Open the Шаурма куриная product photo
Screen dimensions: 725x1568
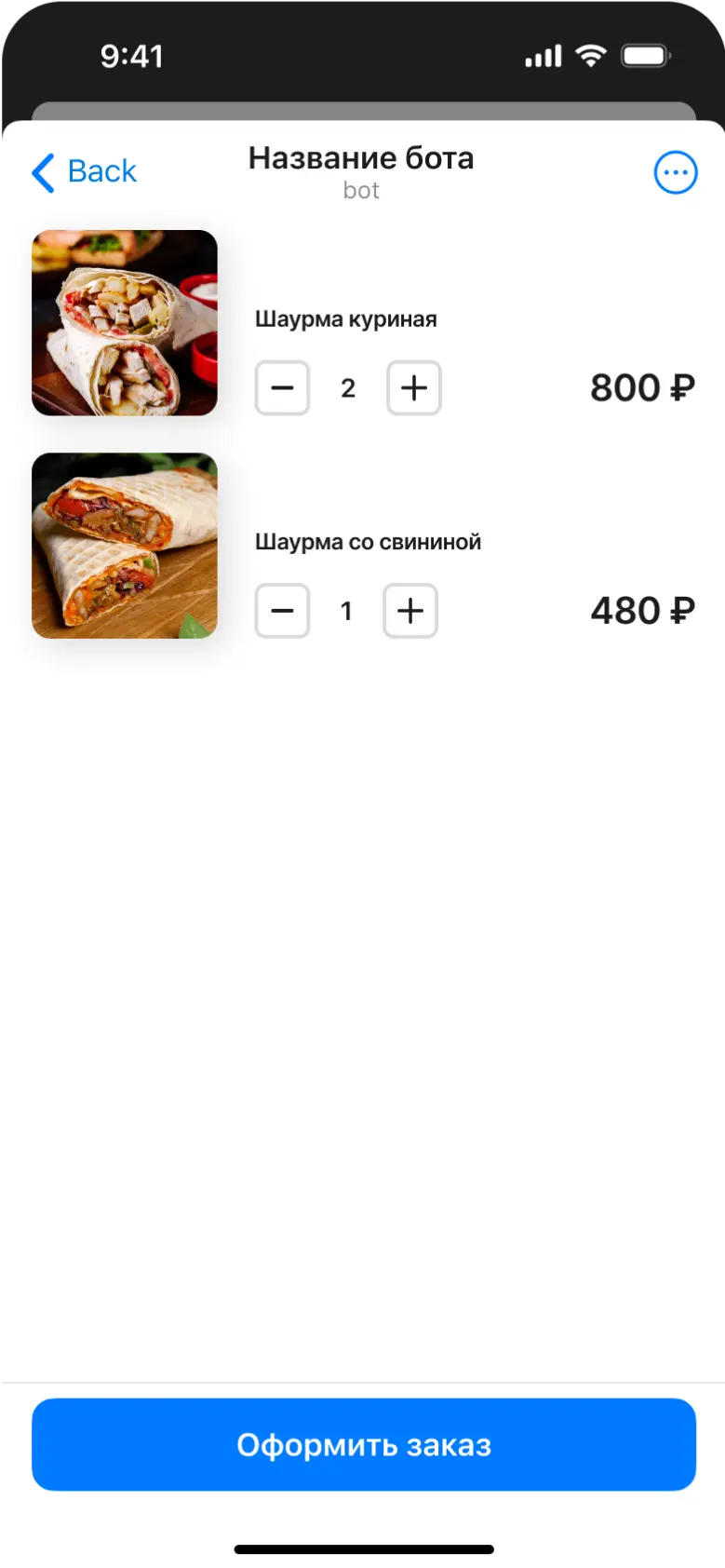[x=124, y=322]
